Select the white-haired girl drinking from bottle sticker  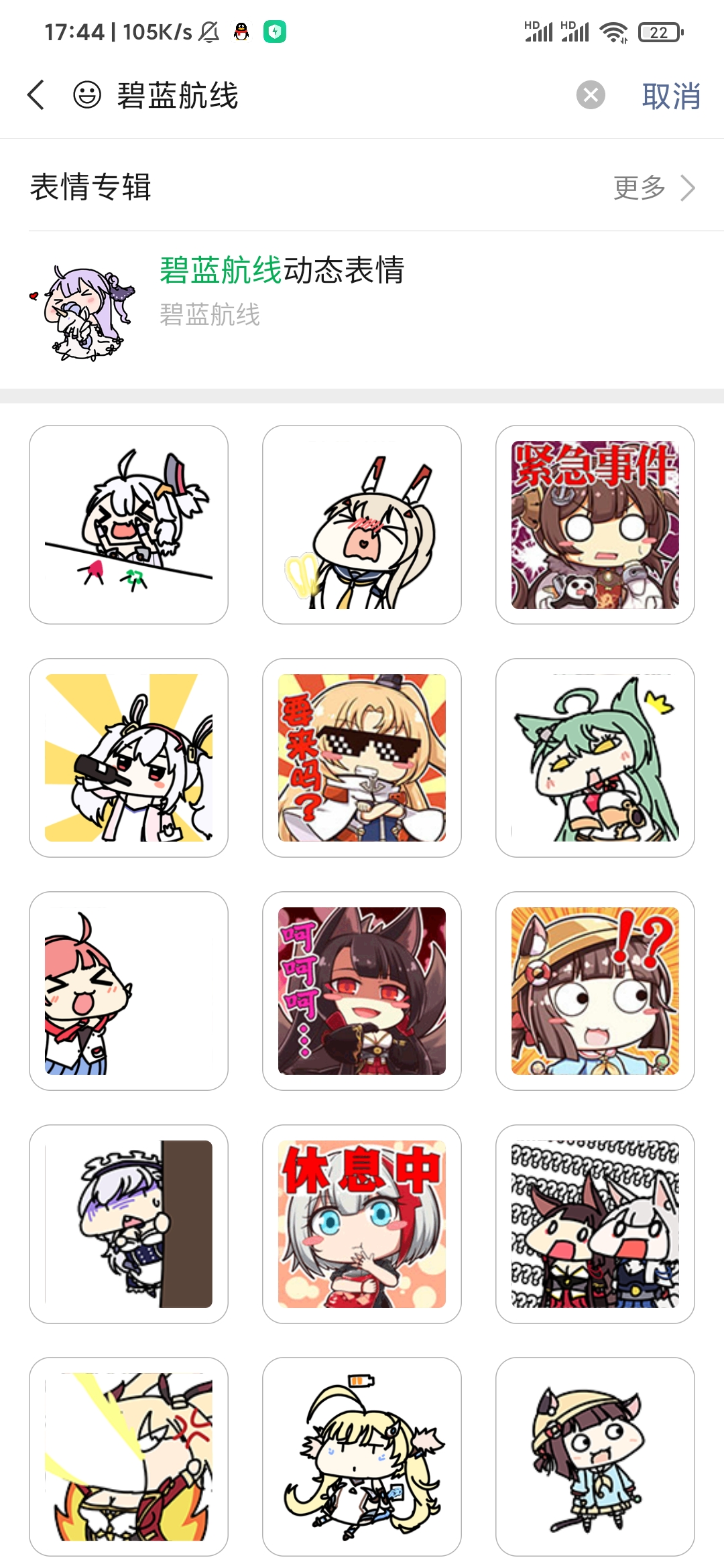[129, 758]
